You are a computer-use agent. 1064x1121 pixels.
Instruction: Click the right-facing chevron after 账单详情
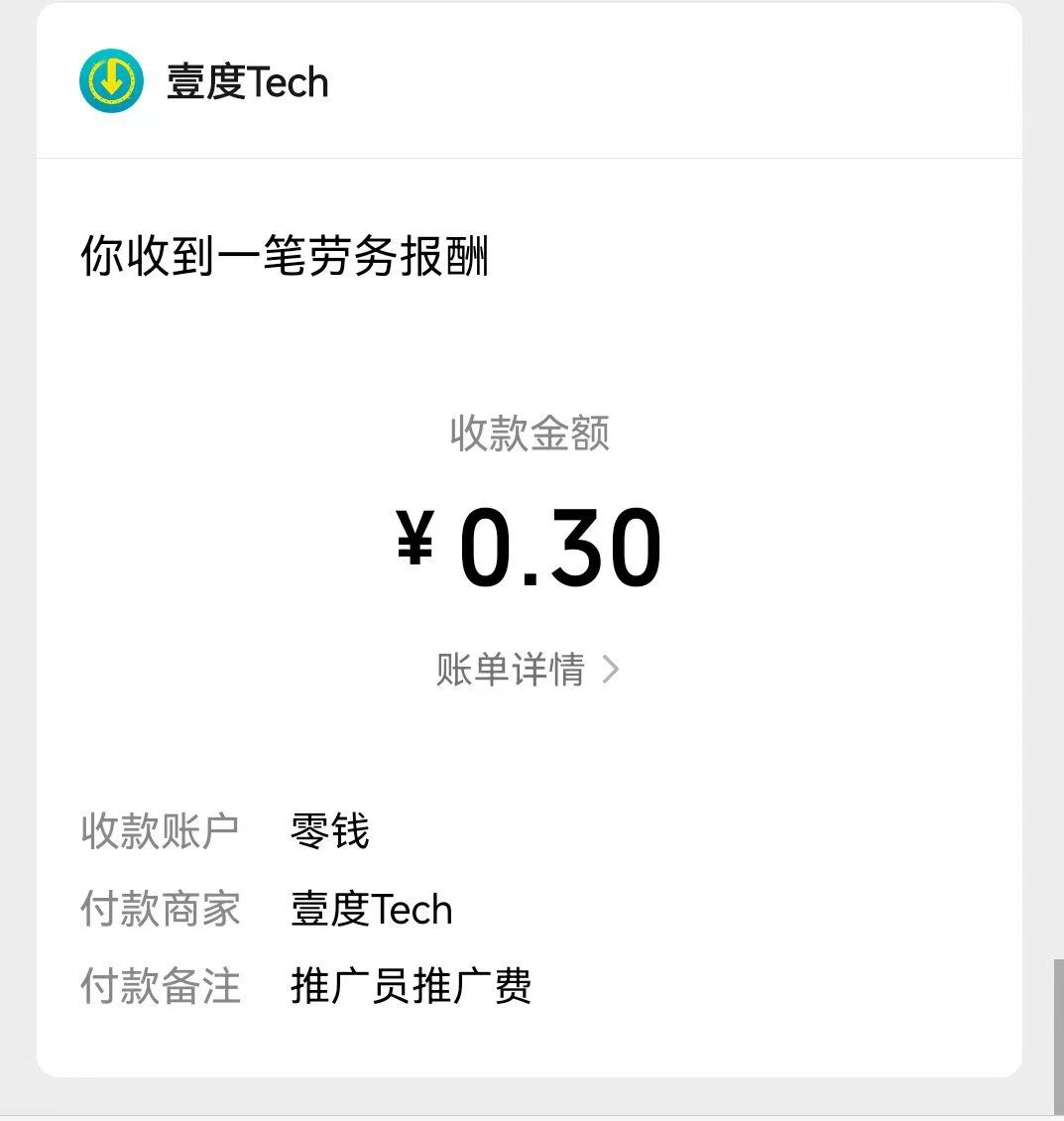(x=611, y=670)
